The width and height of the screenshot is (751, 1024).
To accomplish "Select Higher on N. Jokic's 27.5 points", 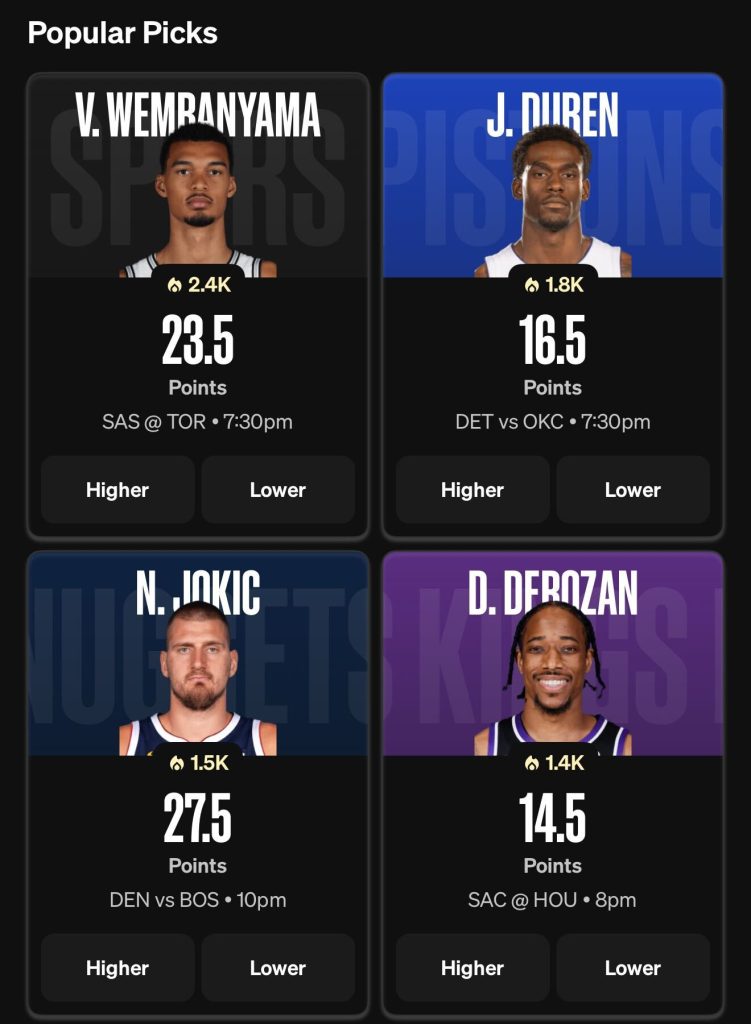I will 118,968.
